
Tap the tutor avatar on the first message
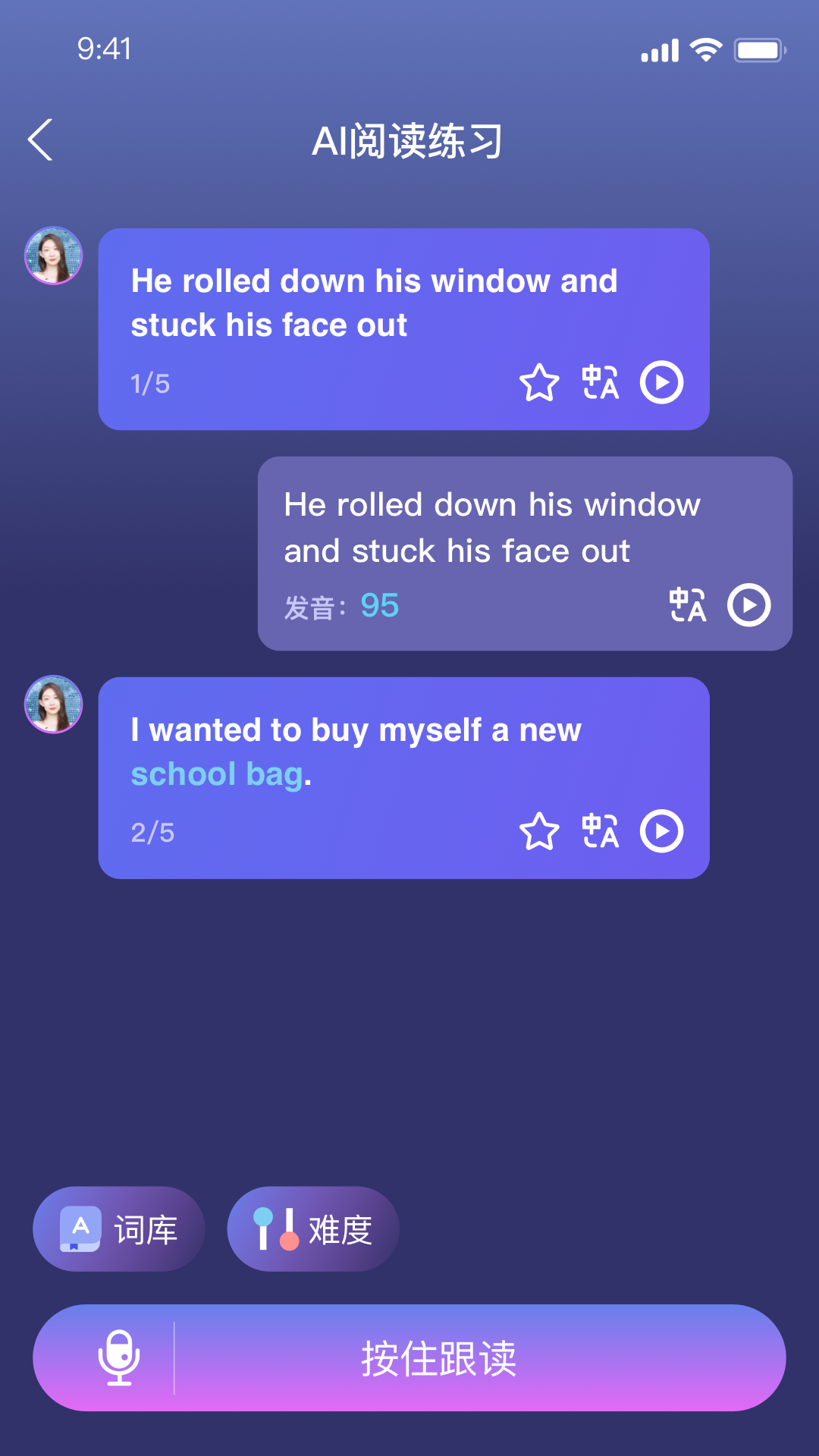[x=54, y=256]
